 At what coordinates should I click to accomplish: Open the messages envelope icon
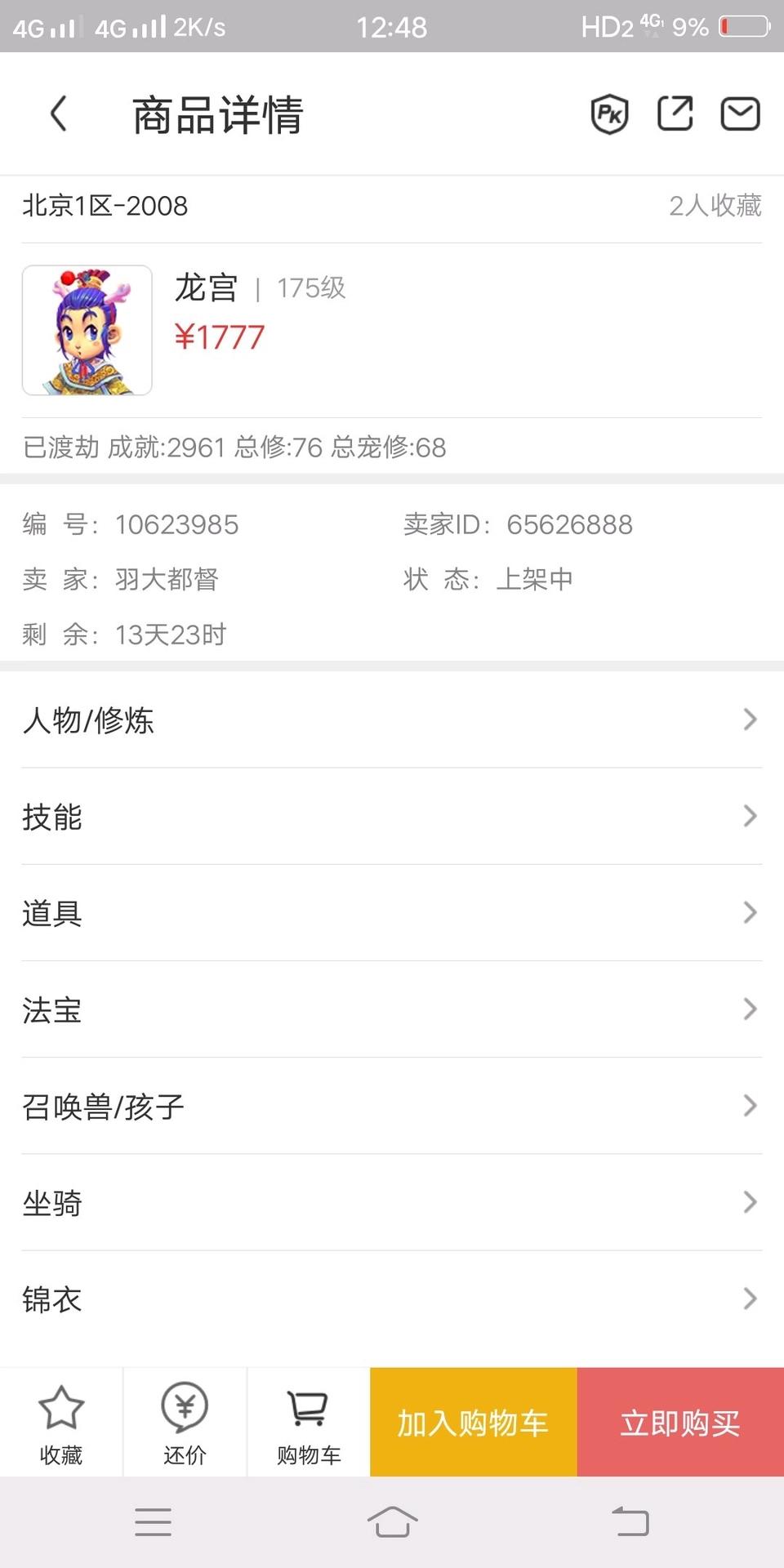coord(740,114)
